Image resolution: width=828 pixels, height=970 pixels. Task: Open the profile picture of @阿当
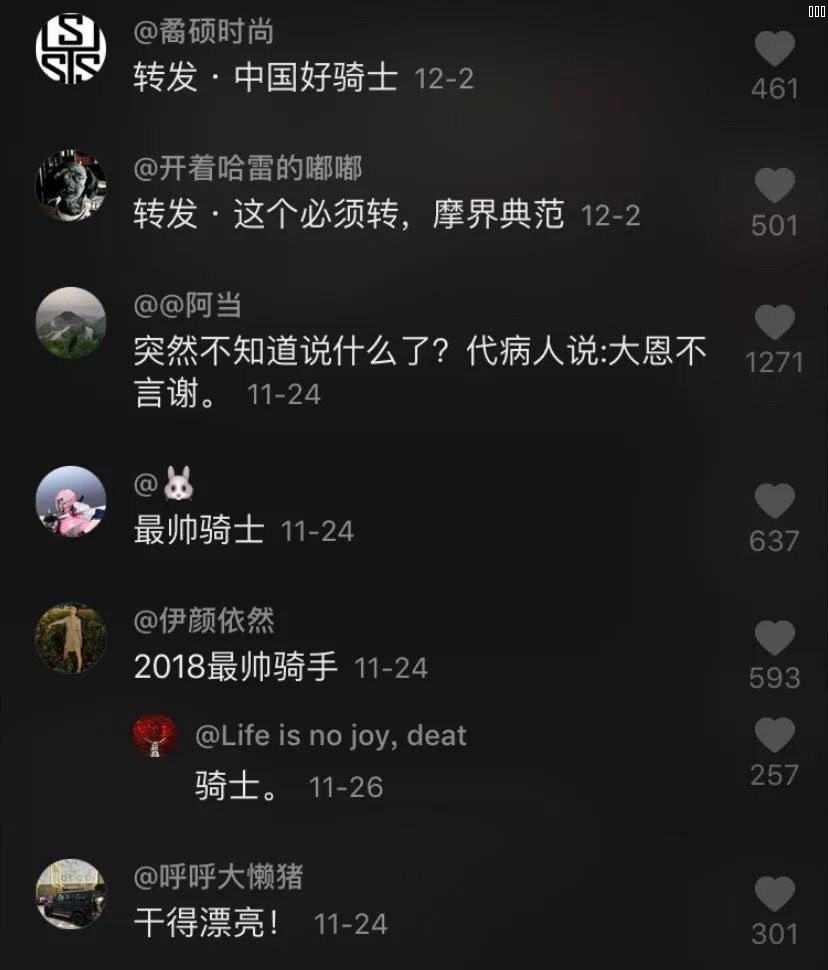(x=71, y=323)
